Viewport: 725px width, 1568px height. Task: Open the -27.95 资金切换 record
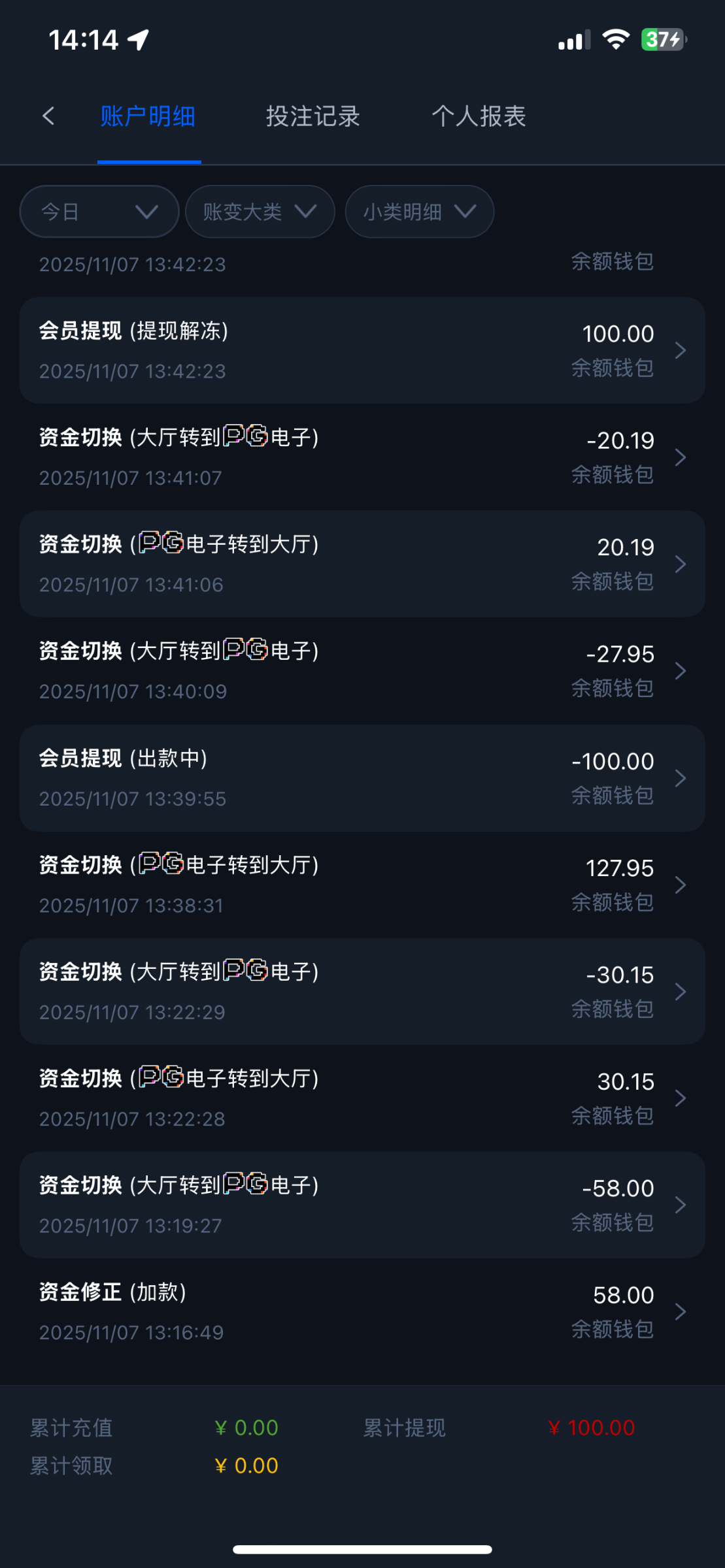tap(362, 670)
